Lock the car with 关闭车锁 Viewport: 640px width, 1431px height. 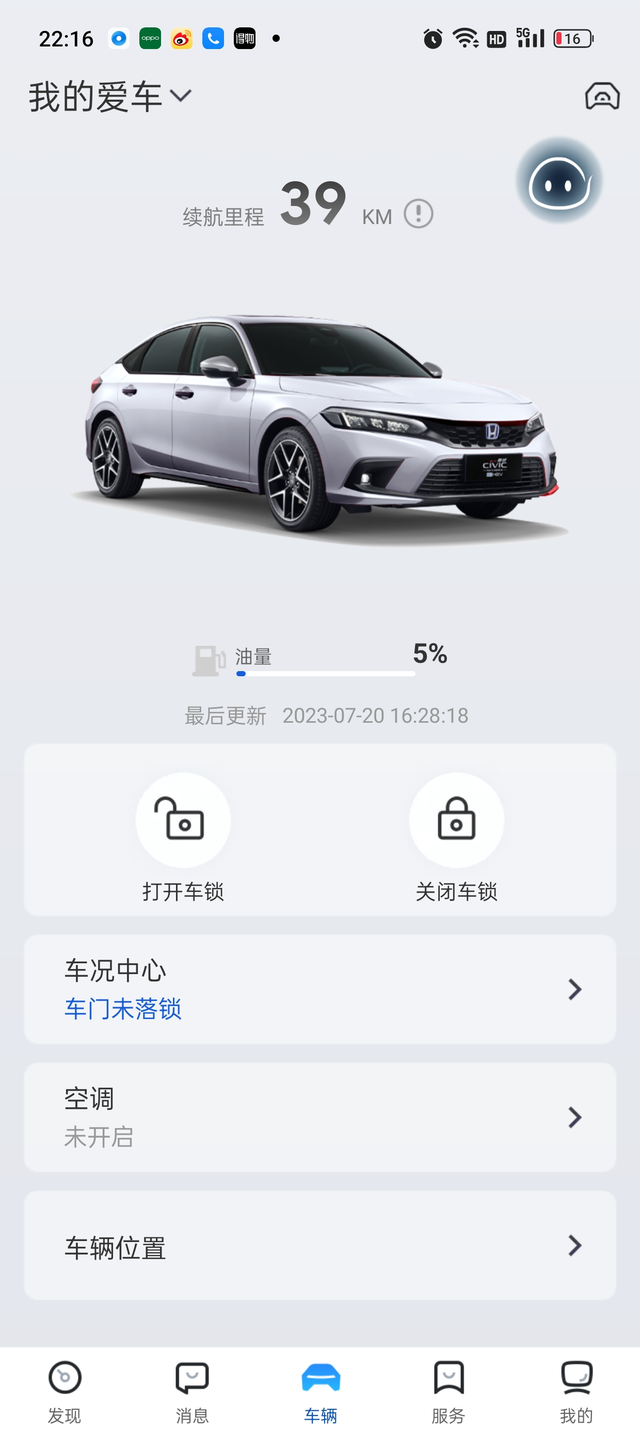456,838
